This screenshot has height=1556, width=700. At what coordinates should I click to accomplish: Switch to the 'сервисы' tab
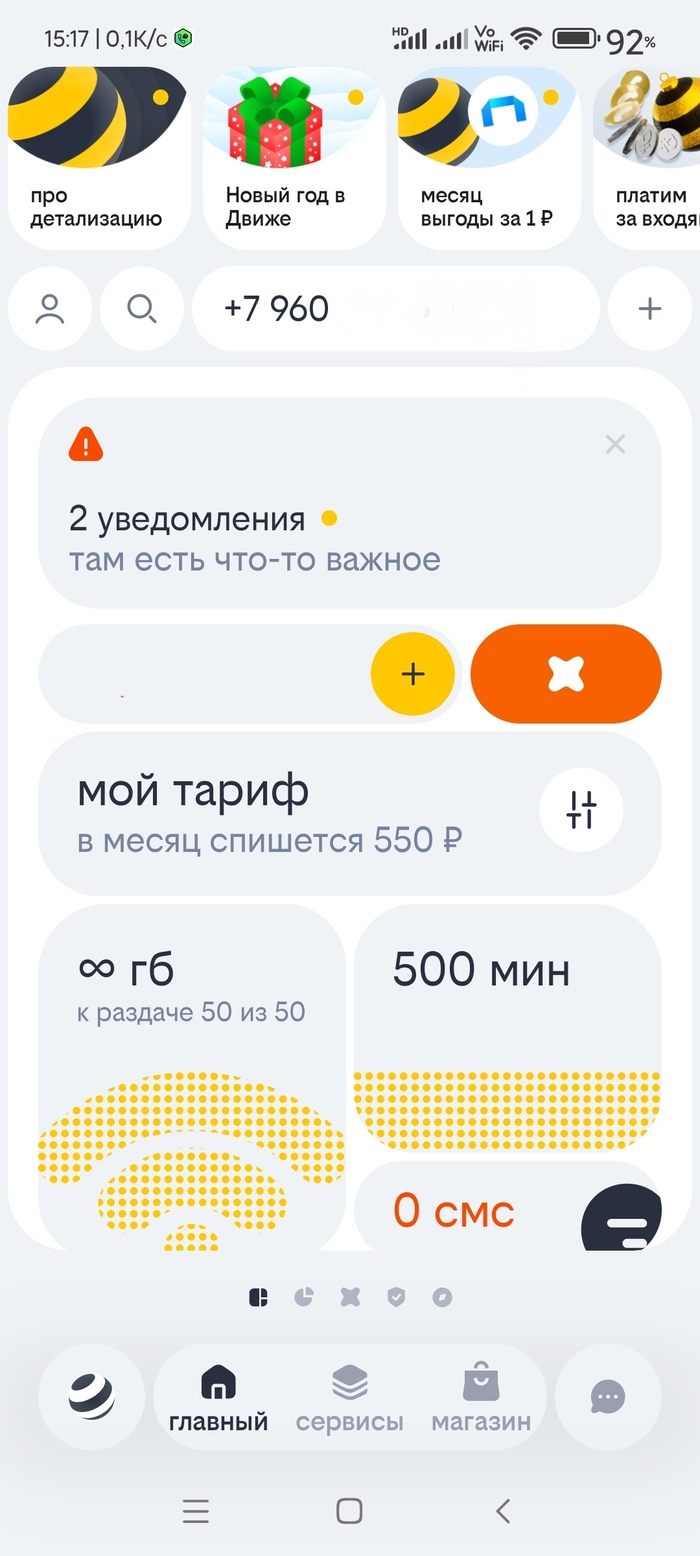350,1398
